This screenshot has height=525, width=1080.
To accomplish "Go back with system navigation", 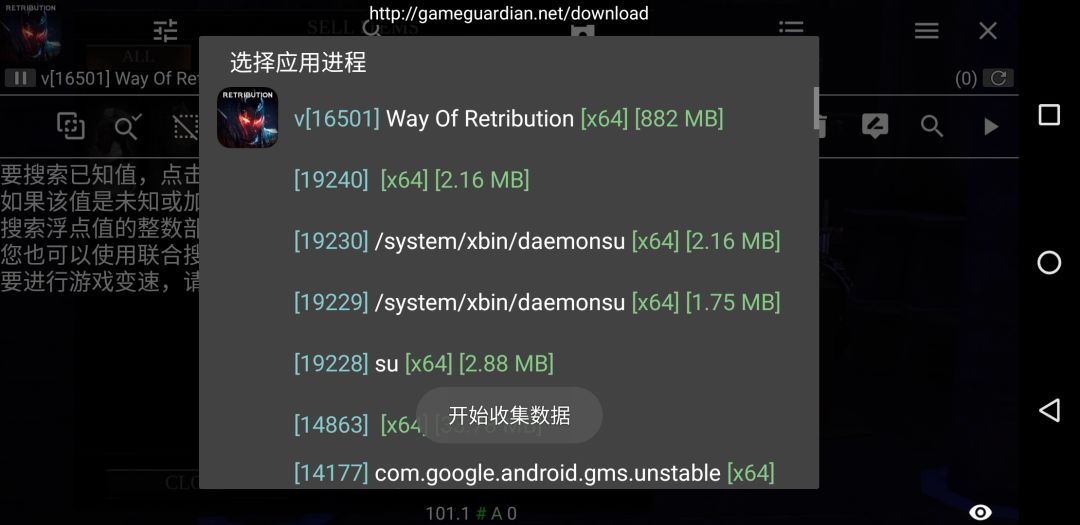I will click(1049, 410).
